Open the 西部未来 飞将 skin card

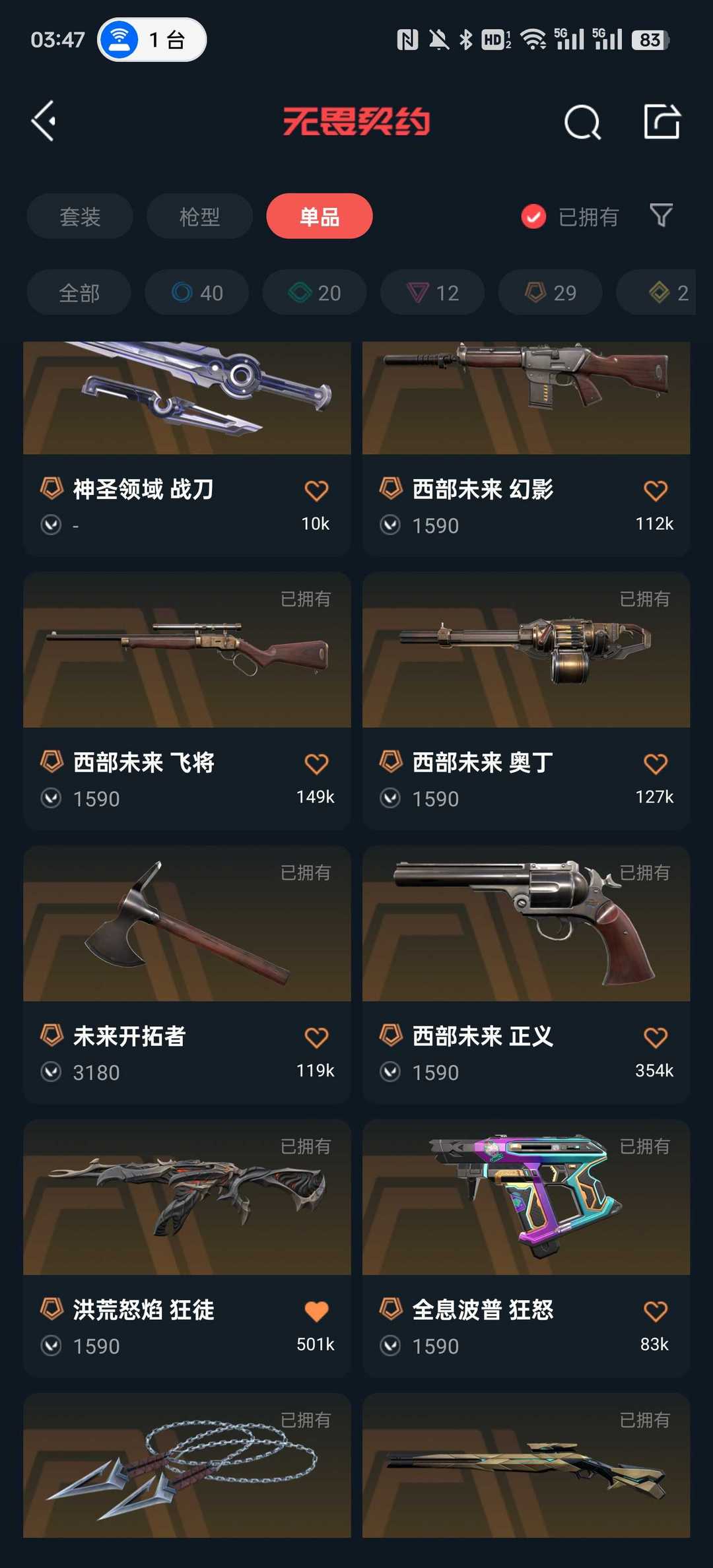point(187,701)
